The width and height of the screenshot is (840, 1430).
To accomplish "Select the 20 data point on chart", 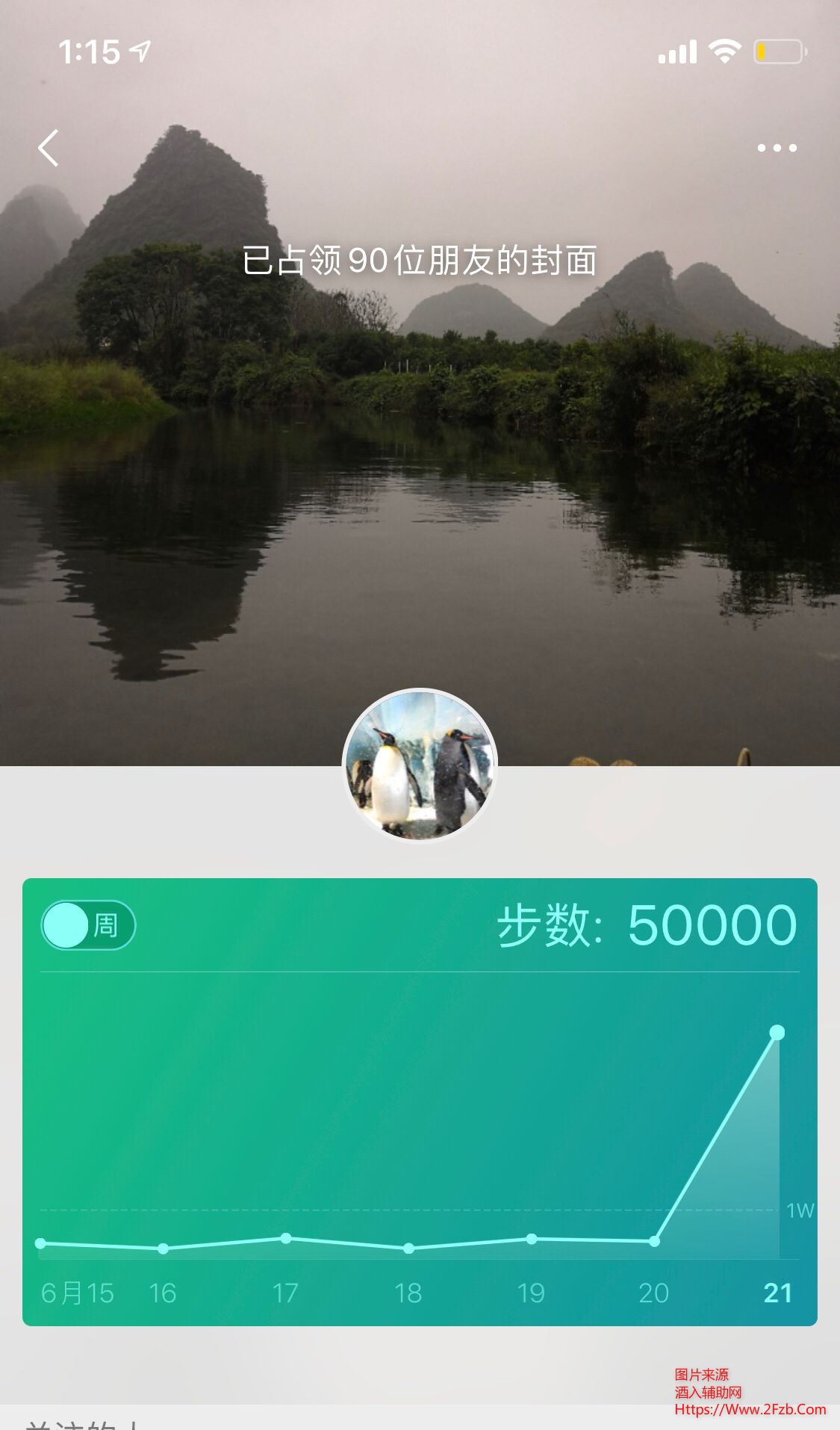I will (654, 1241).
